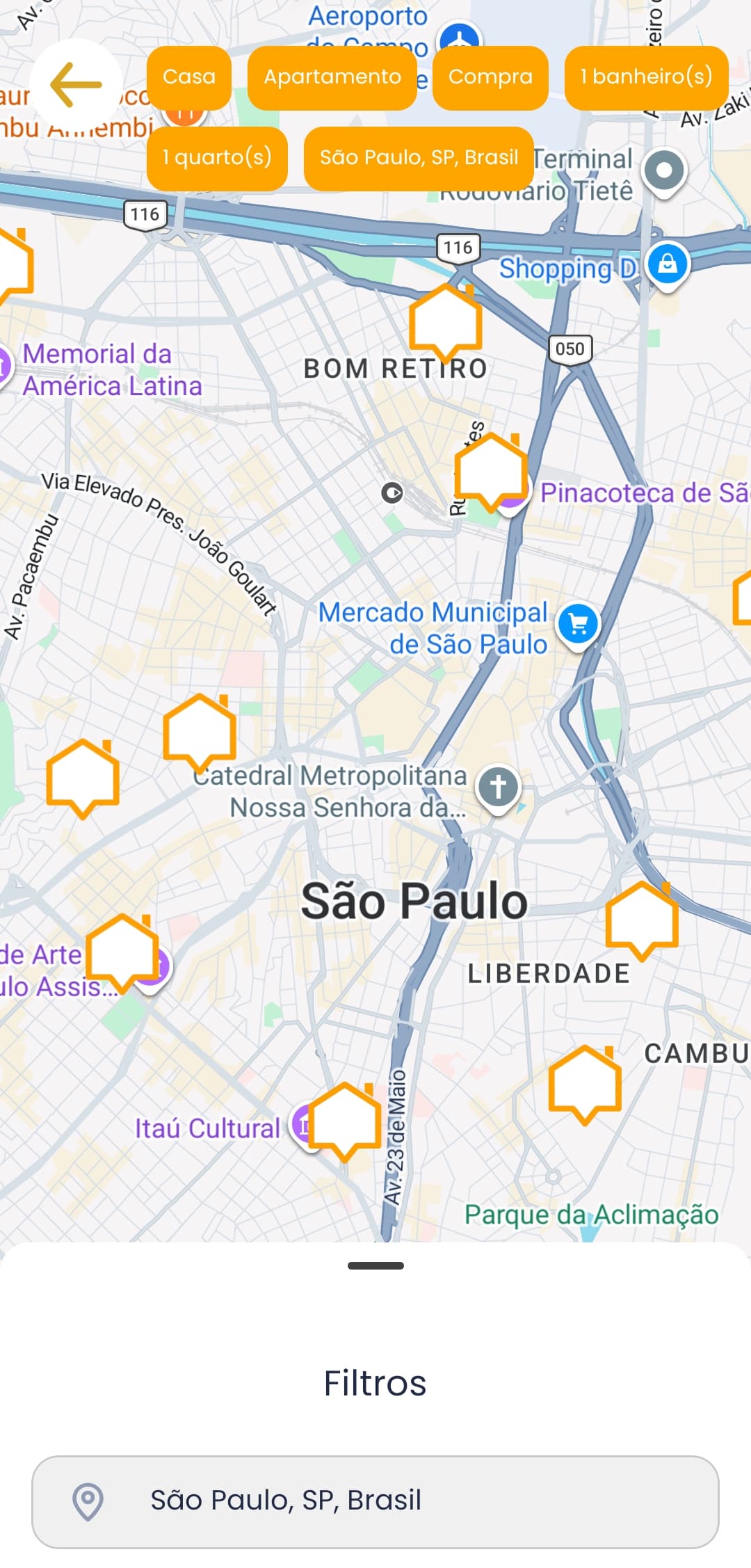The height and width of the screenshot is (1568, 751).
Task: Click the street view circle icon
Action: tap(393, 493)
